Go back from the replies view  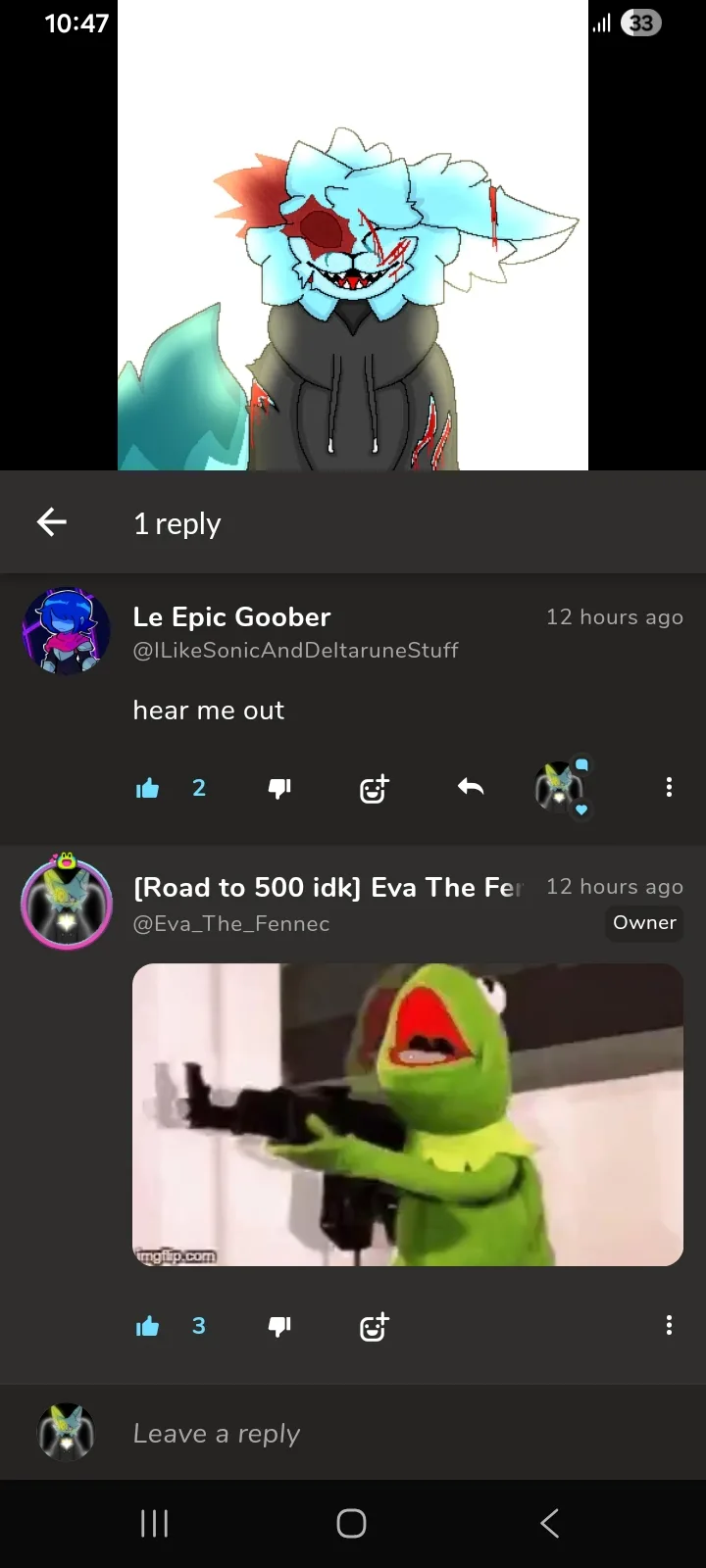52,522
